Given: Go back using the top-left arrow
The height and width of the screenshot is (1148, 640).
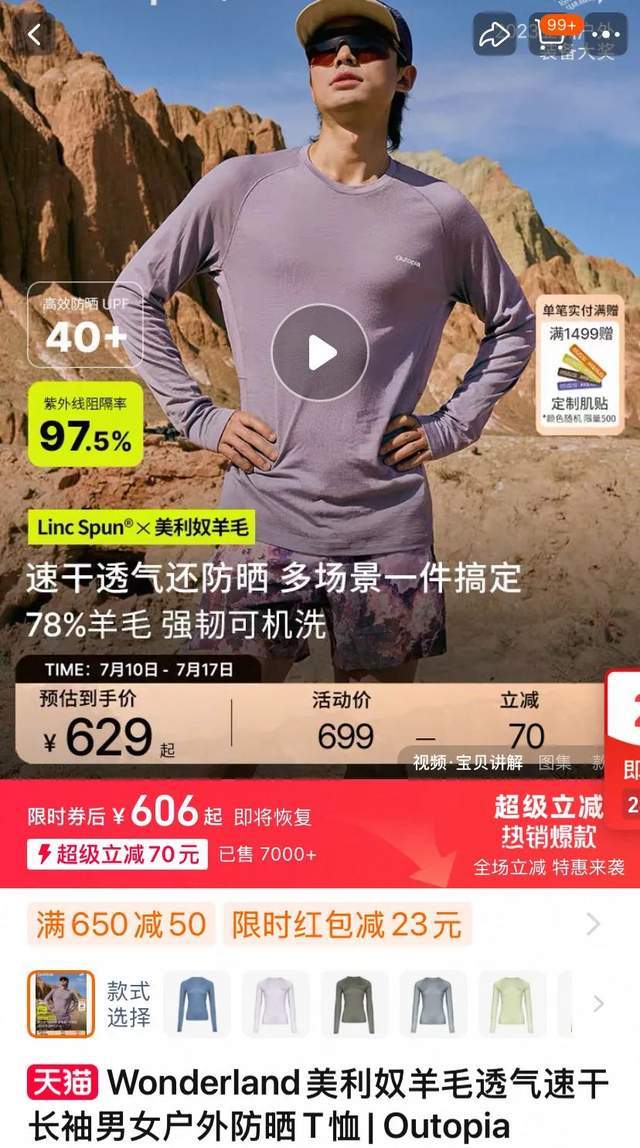Looking at the screenshot, I should (35, 35).
